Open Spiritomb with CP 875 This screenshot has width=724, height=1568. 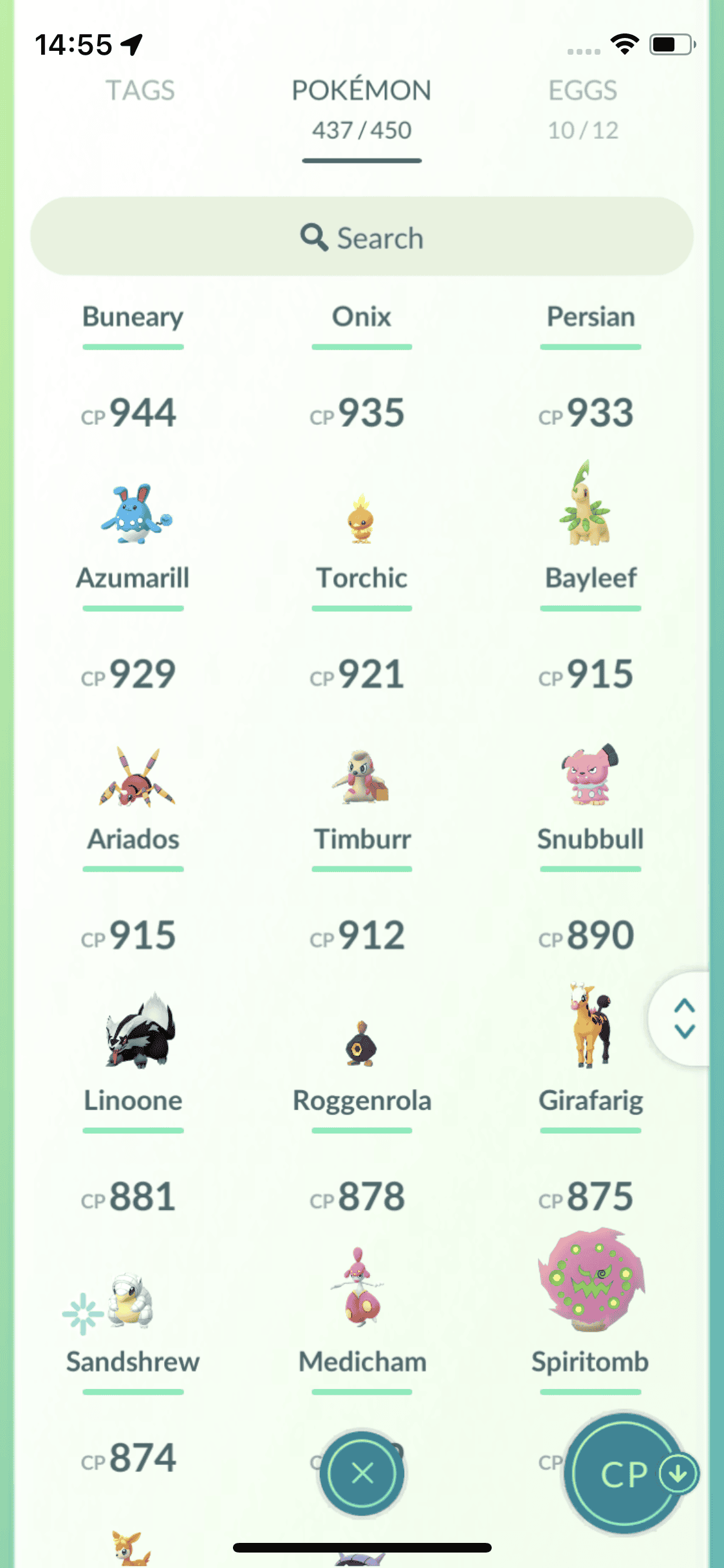[x=589, y=1281]
